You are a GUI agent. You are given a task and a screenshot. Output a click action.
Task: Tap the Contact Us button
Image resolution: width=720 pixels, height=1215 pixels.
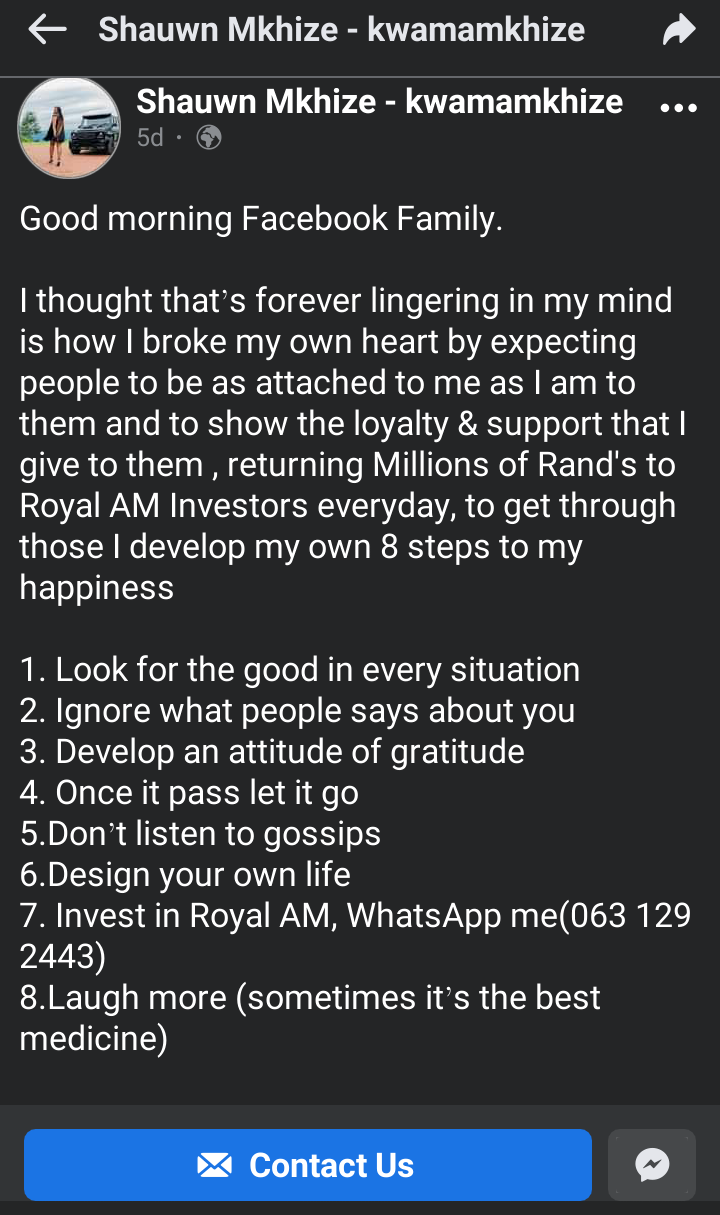pyautogui.click(x=308, y=1165)
